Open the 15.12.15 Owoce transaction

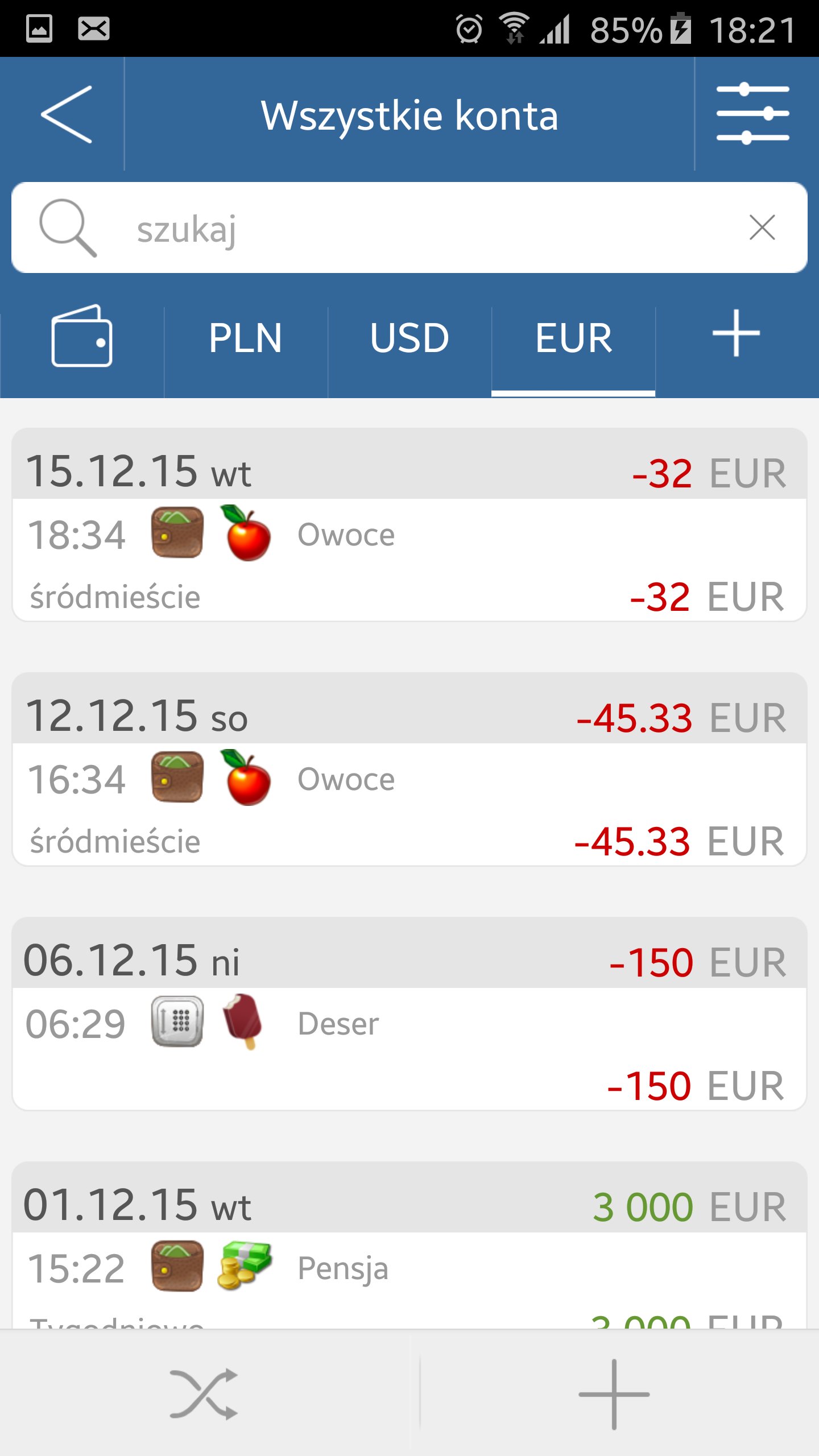[409, 560]
